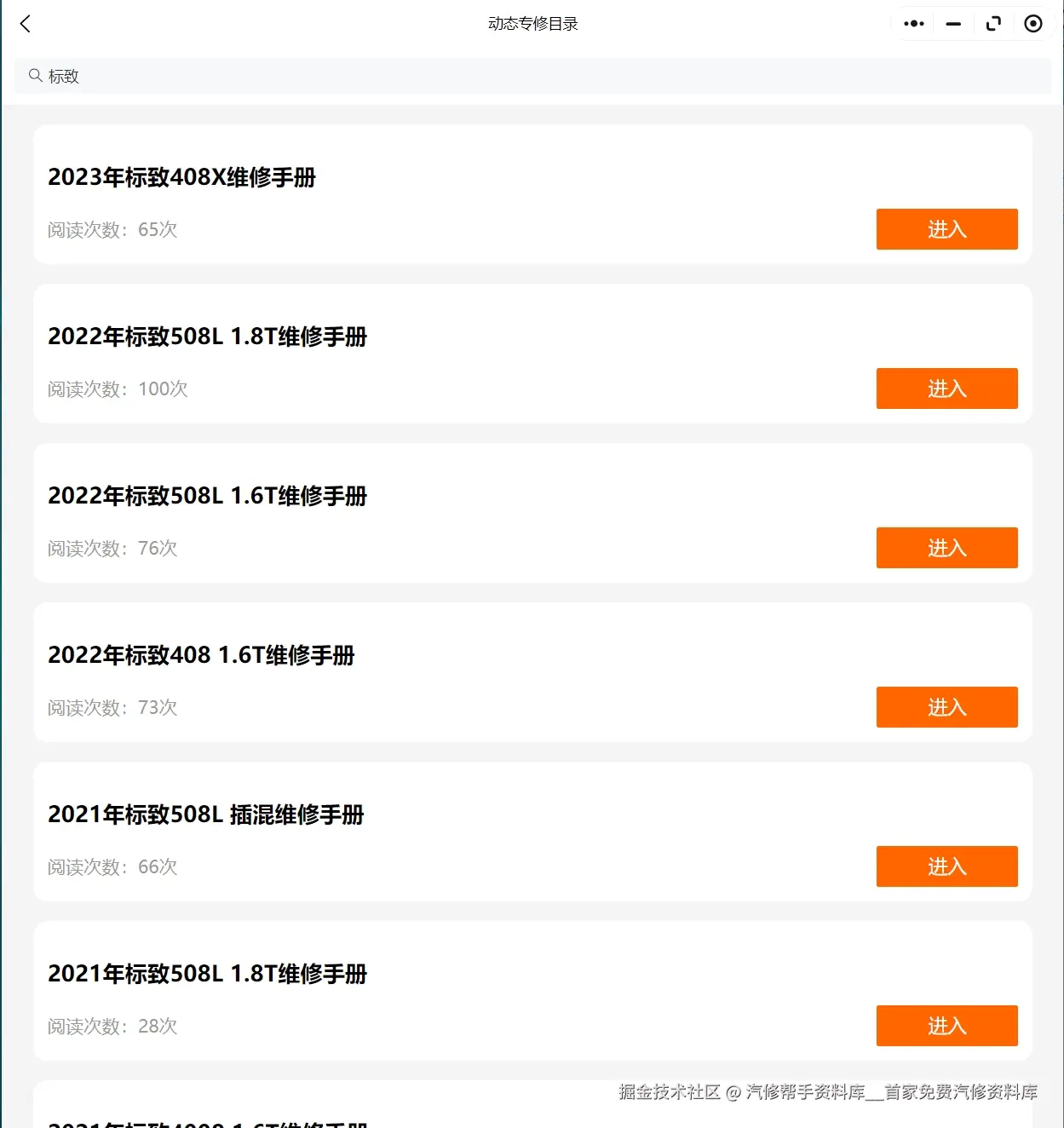Viewport: 1064px width, 1128px height.
Task: Click the 动态专修目录 page title
Action: coord(532,23)
